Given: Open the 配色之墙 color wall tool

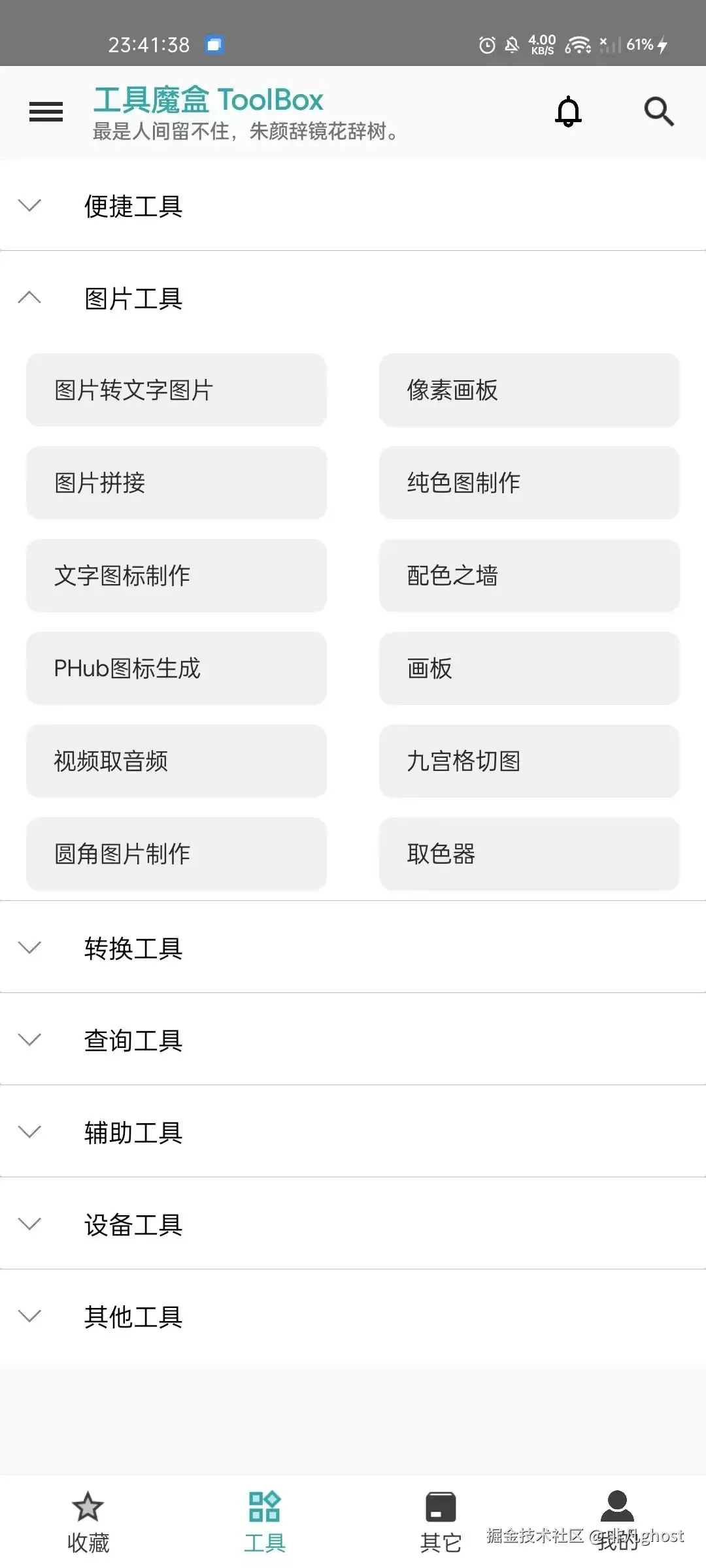Looking at the screenshot, I should click(x=529, y=576).
